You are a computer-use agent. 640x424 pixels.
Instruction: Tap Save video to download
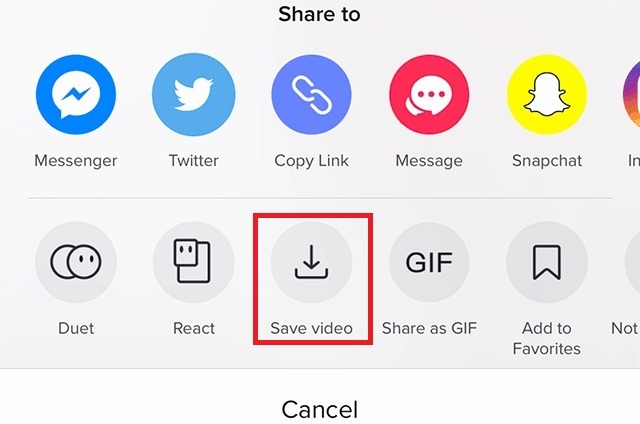pyautogui.click(x=311, y=262)
